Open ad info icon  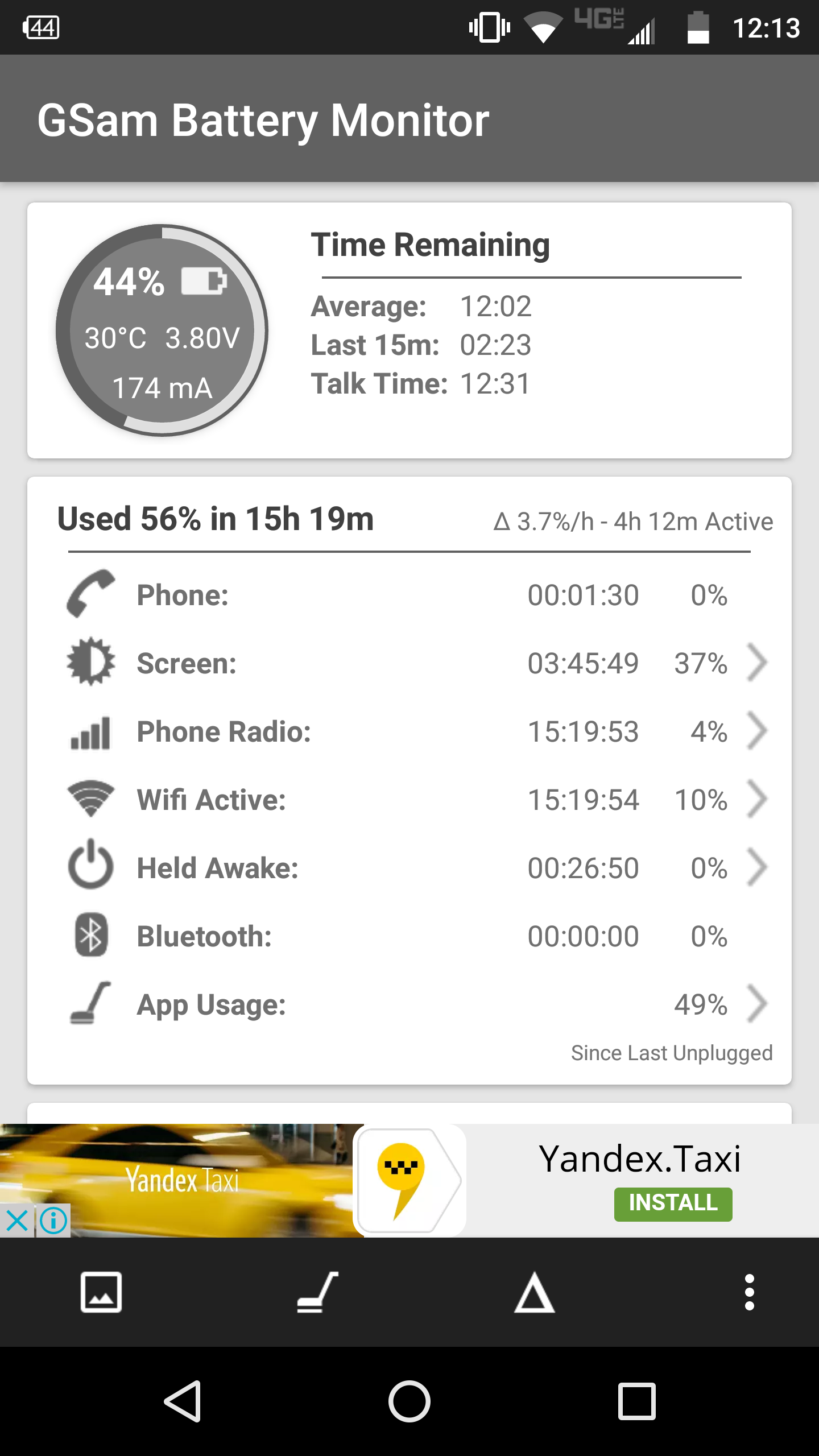54,1221
